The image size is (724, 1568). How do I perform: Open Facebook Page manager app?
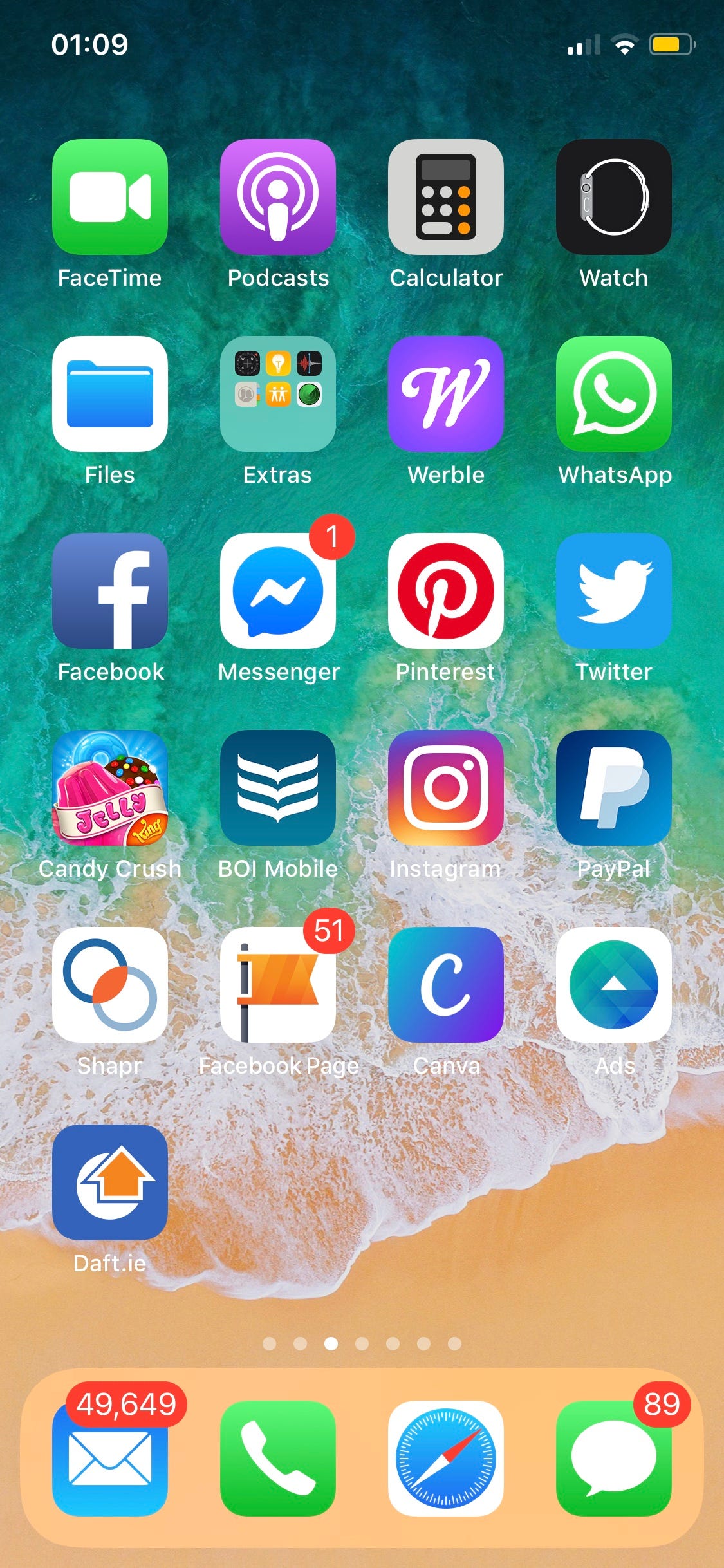click(x=278, y=985)
